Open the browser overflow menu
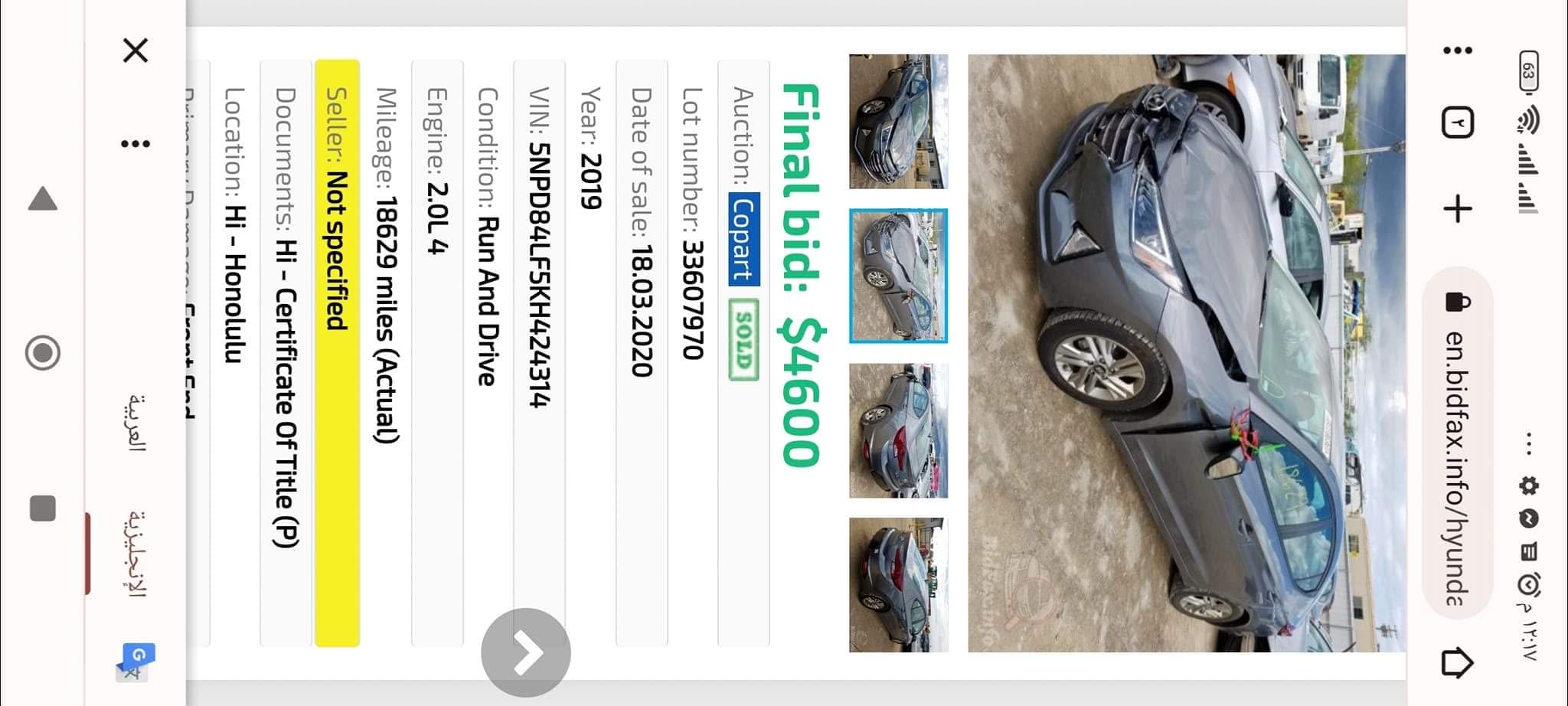This screenshot has width=1568, height=706. (x=1457, y=51)
